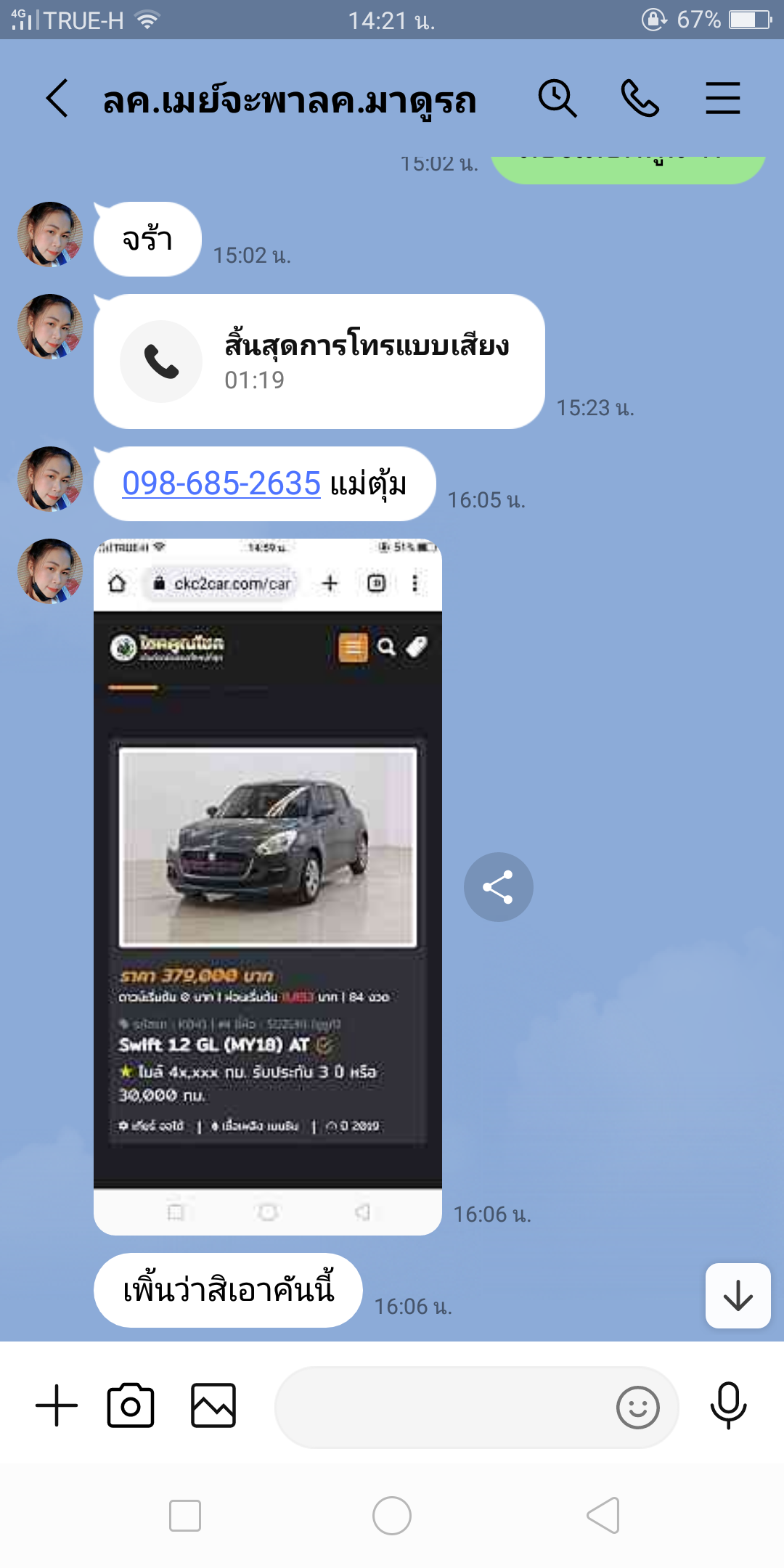
Task: Open the plus attachment menu
Action: tap(57, 1406)
